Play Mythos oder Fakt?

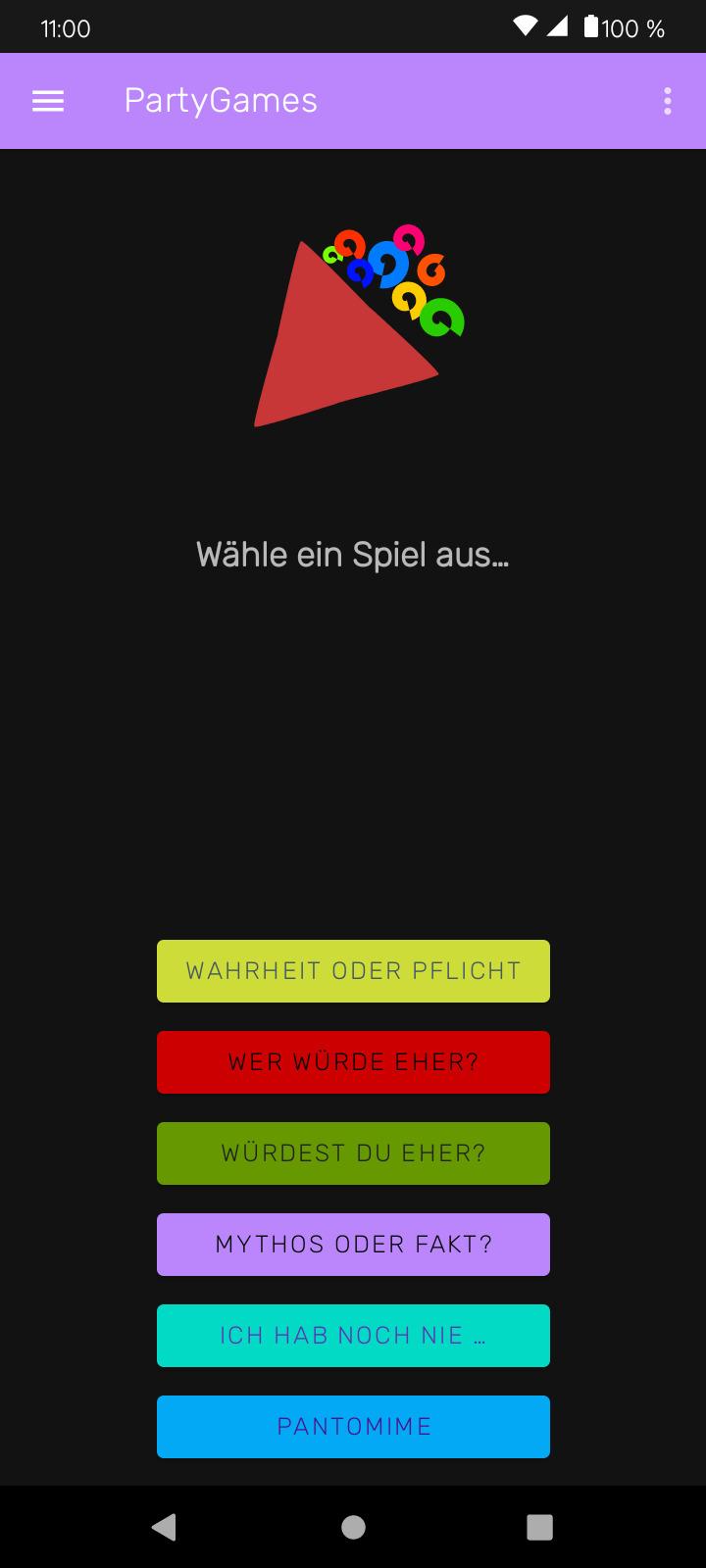pyautogui.click(x=353, y=1245)
